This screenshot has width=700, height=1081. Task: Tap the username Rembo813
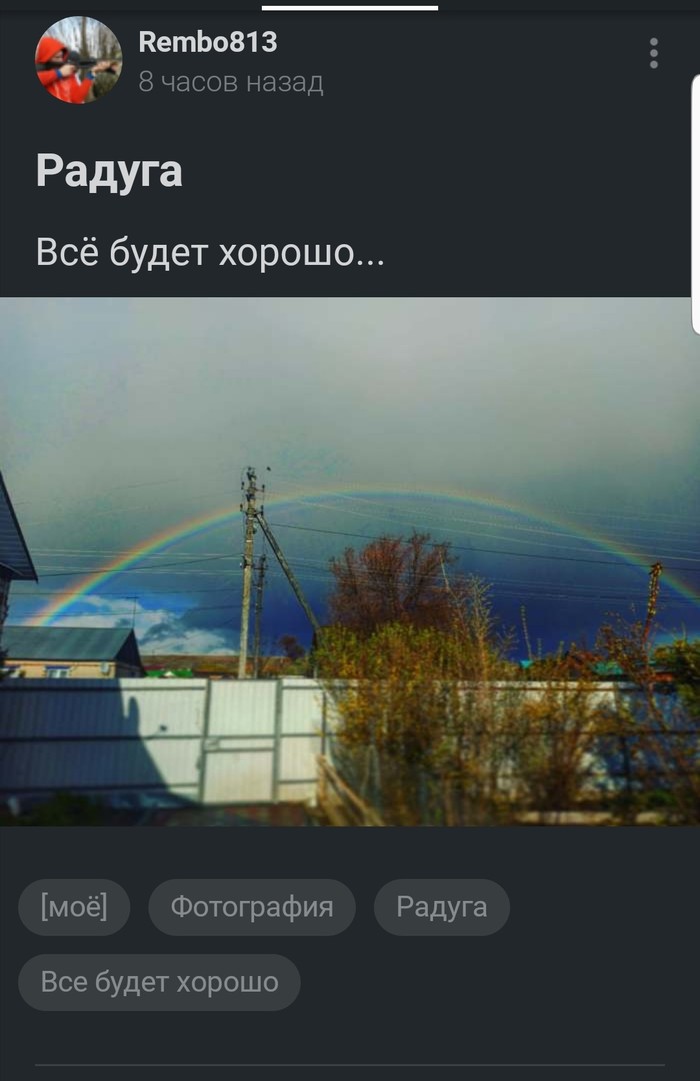pos(208,42)
